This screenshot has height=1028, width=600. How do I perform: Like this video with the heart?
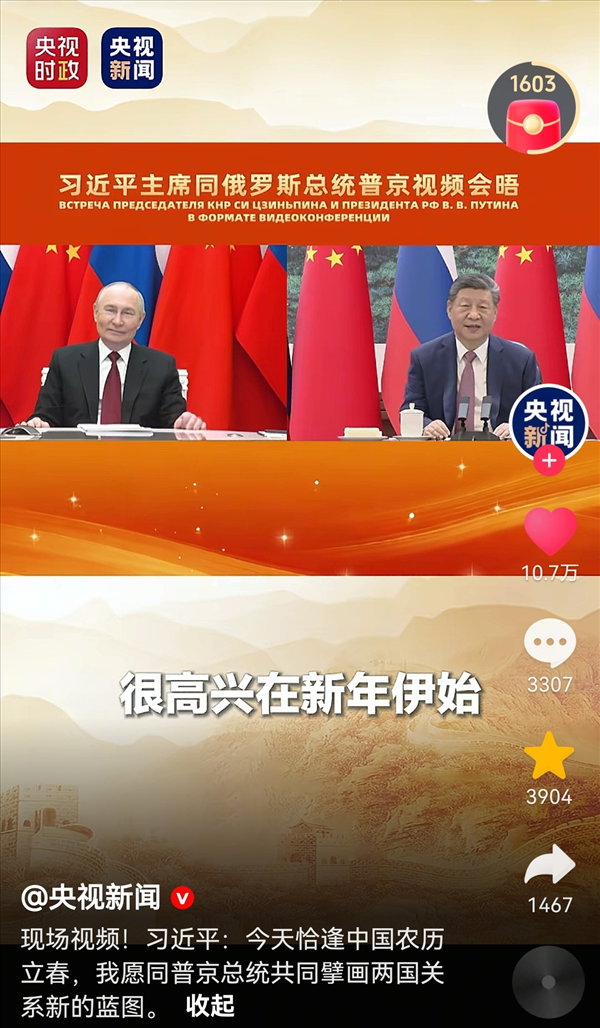coord(550,531)
